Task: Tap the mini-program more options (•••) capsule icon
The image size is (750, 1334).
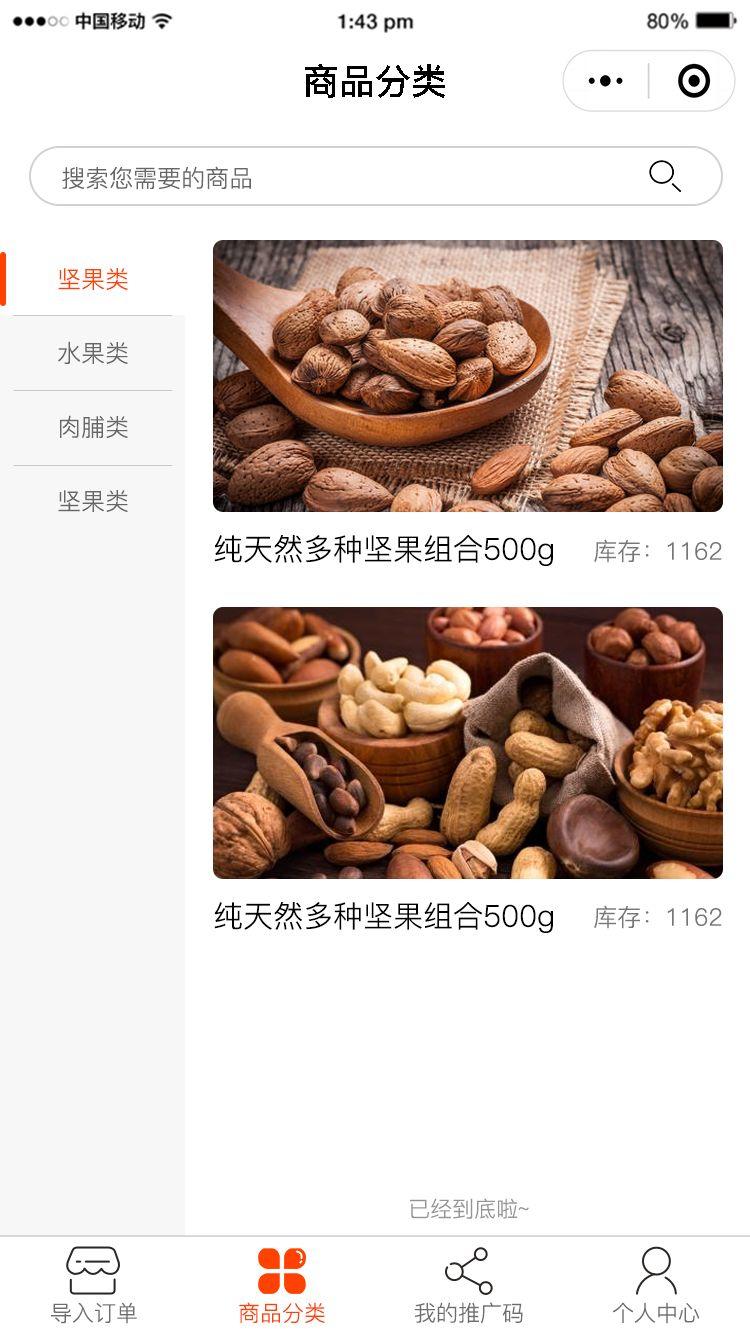Action: coord(604,80)
